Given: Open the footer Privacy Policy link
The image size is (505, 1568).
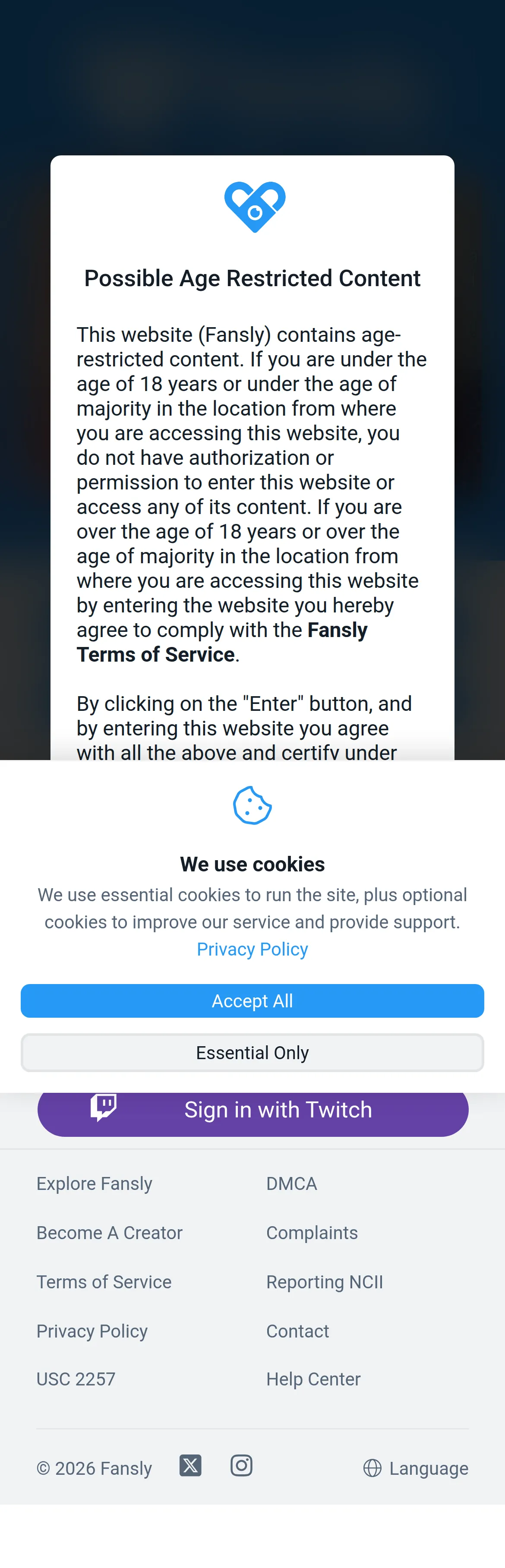Looking at the screenshot, I should [92, 1331].
